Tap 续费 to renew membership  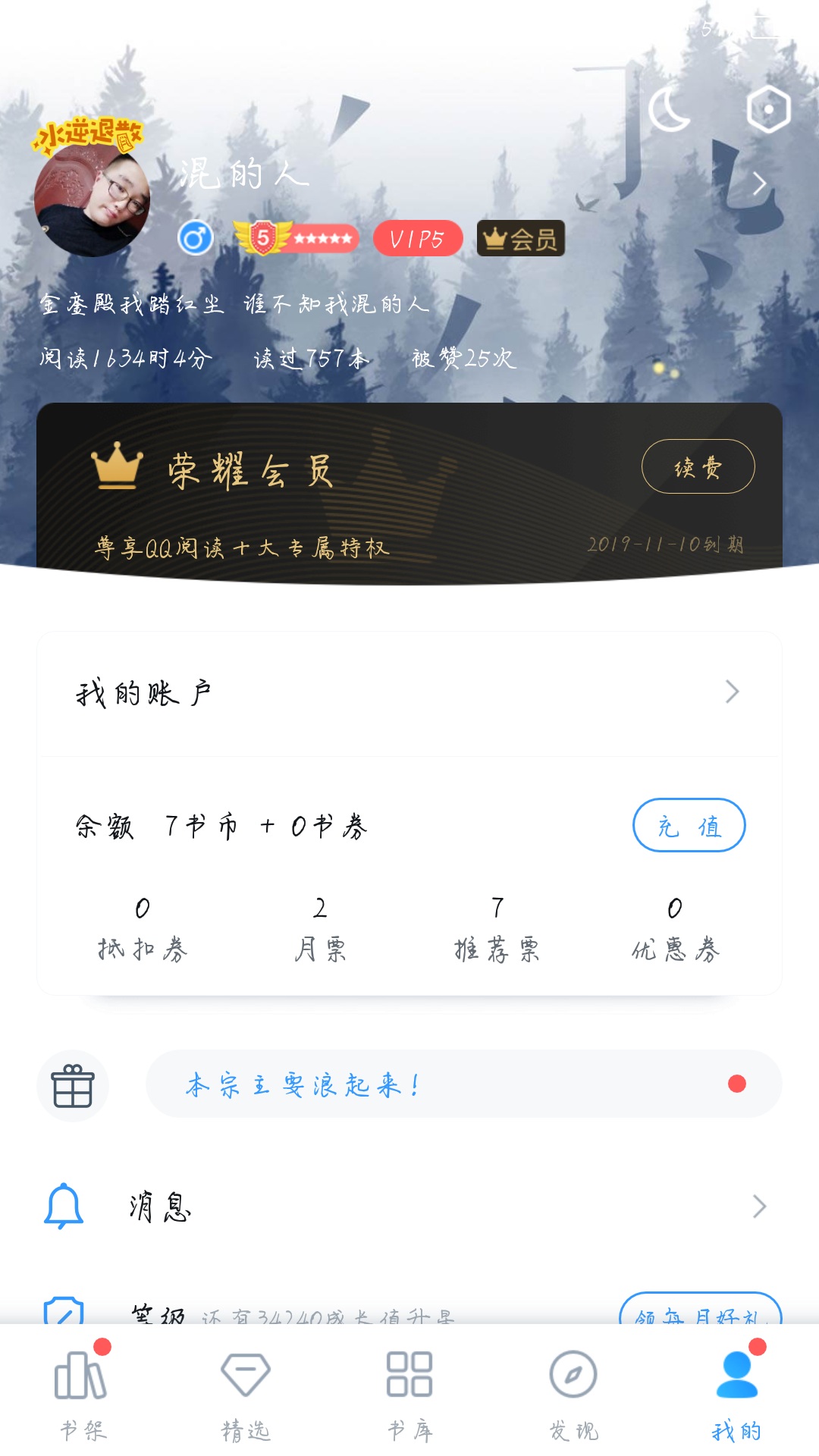click(698, 467)
